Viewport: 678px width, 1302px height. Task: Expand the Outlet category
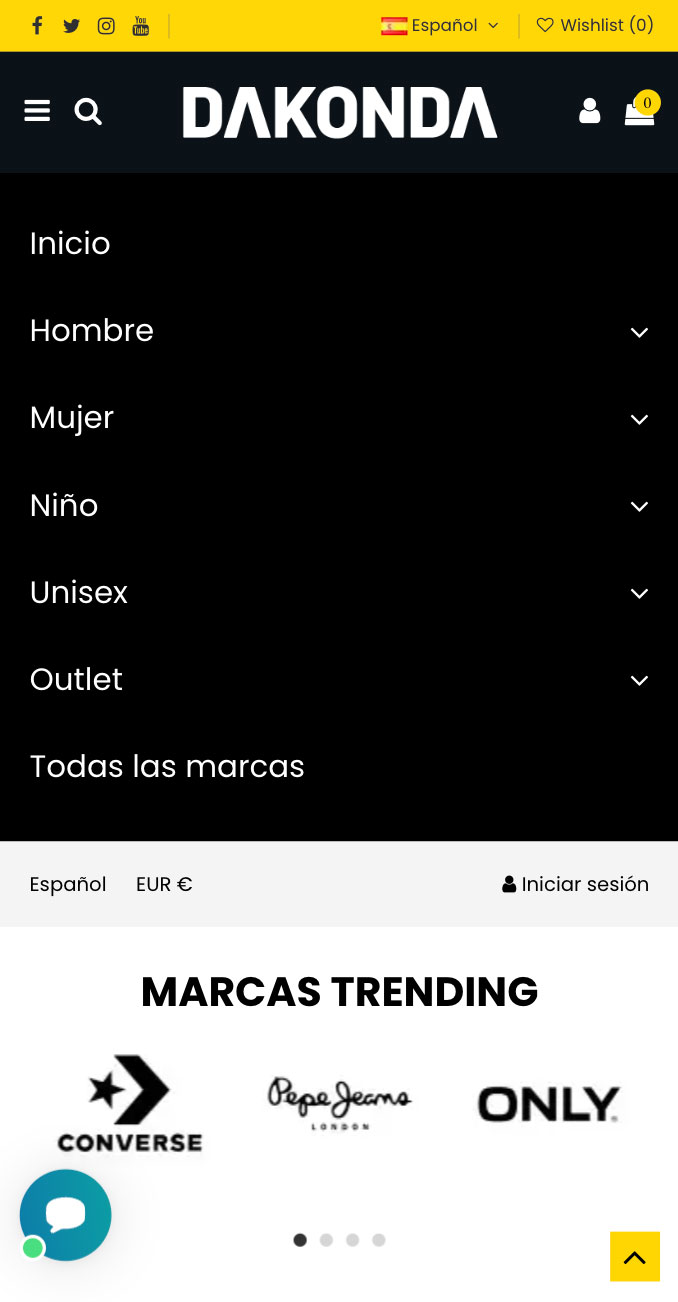coord(639,680)
